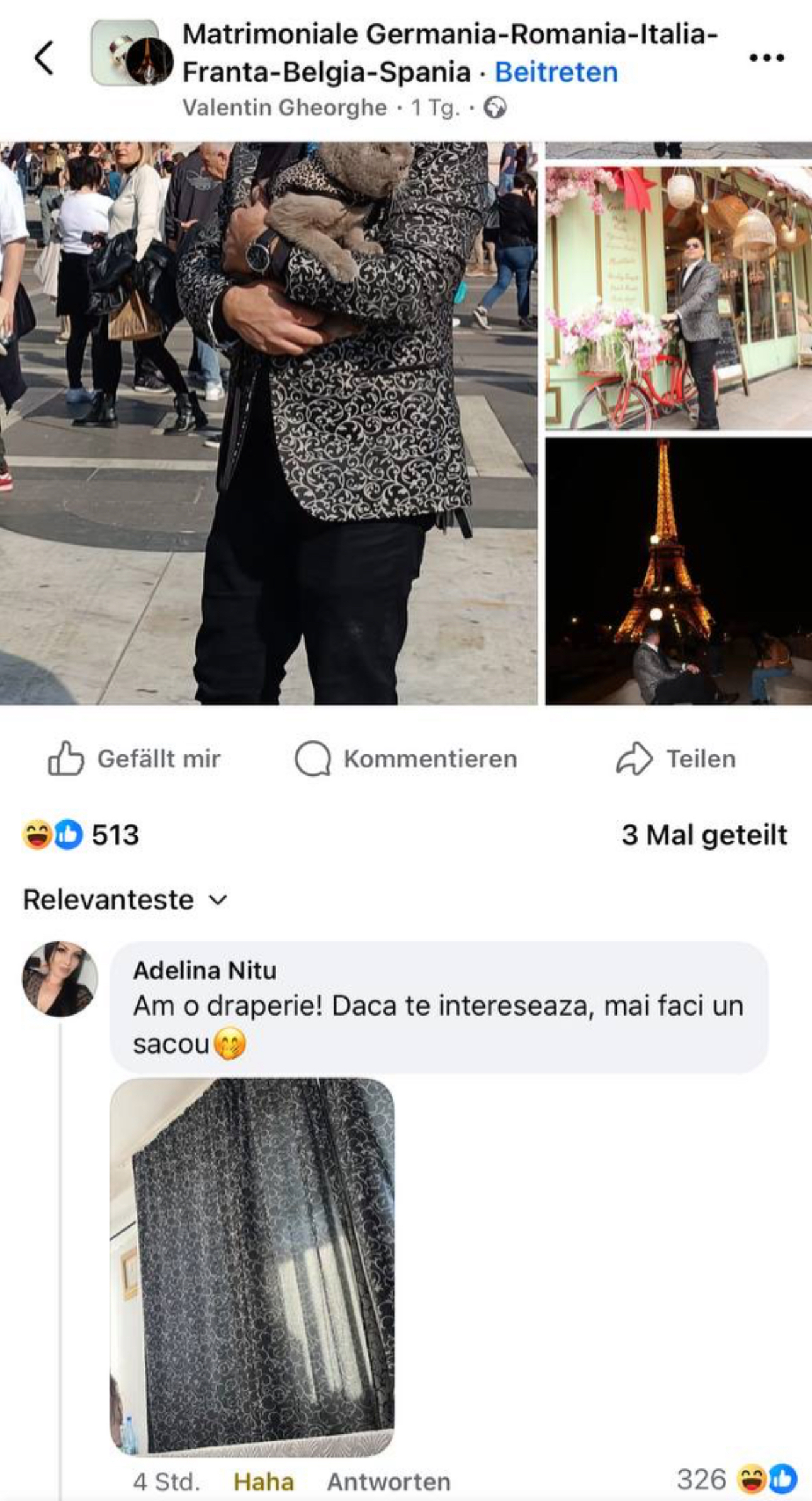The width and height of the screenshot is (812, 1501).
Task: Like the post with Gefällt mir
Action: click(134, 759)
